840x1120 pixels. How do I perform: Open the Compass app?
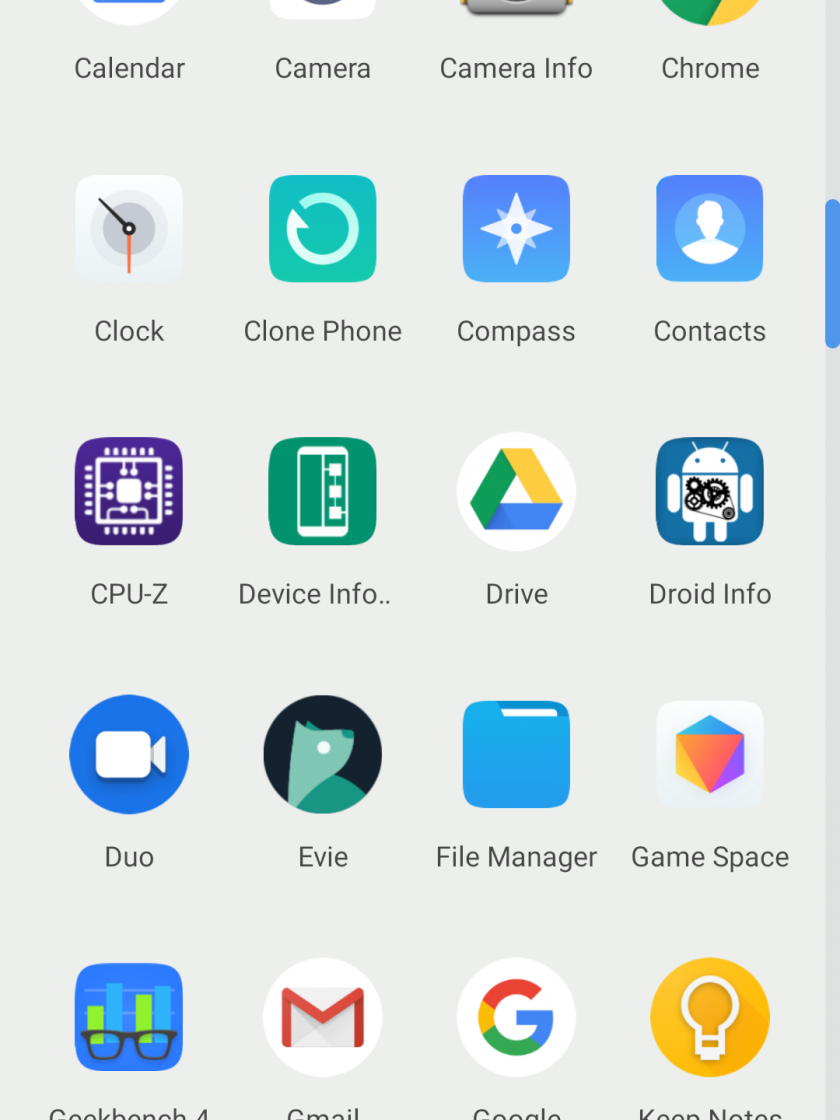516,229
